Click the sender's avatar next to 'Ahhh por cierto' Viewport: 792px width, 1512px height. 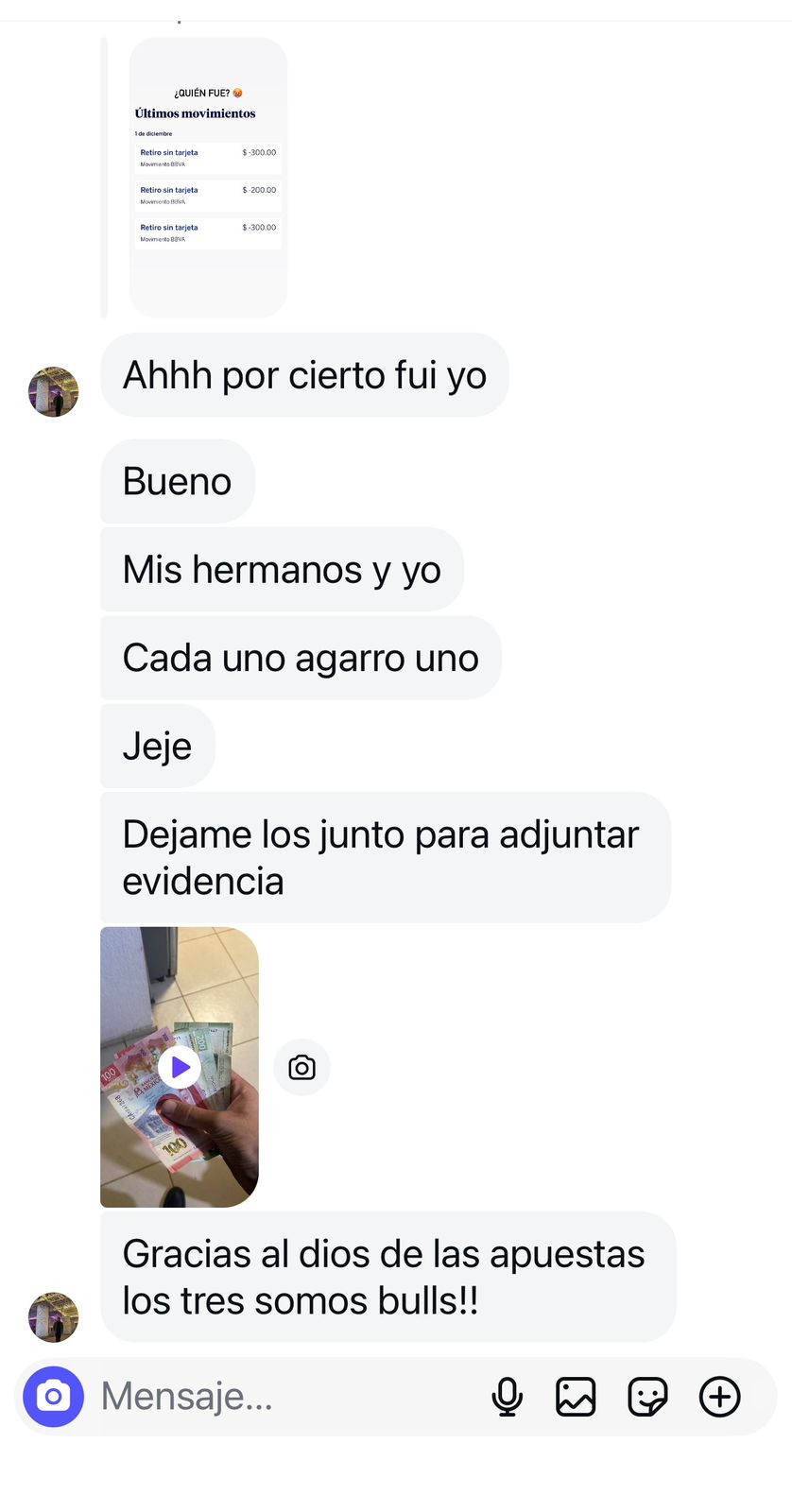(x=54, y=391)
